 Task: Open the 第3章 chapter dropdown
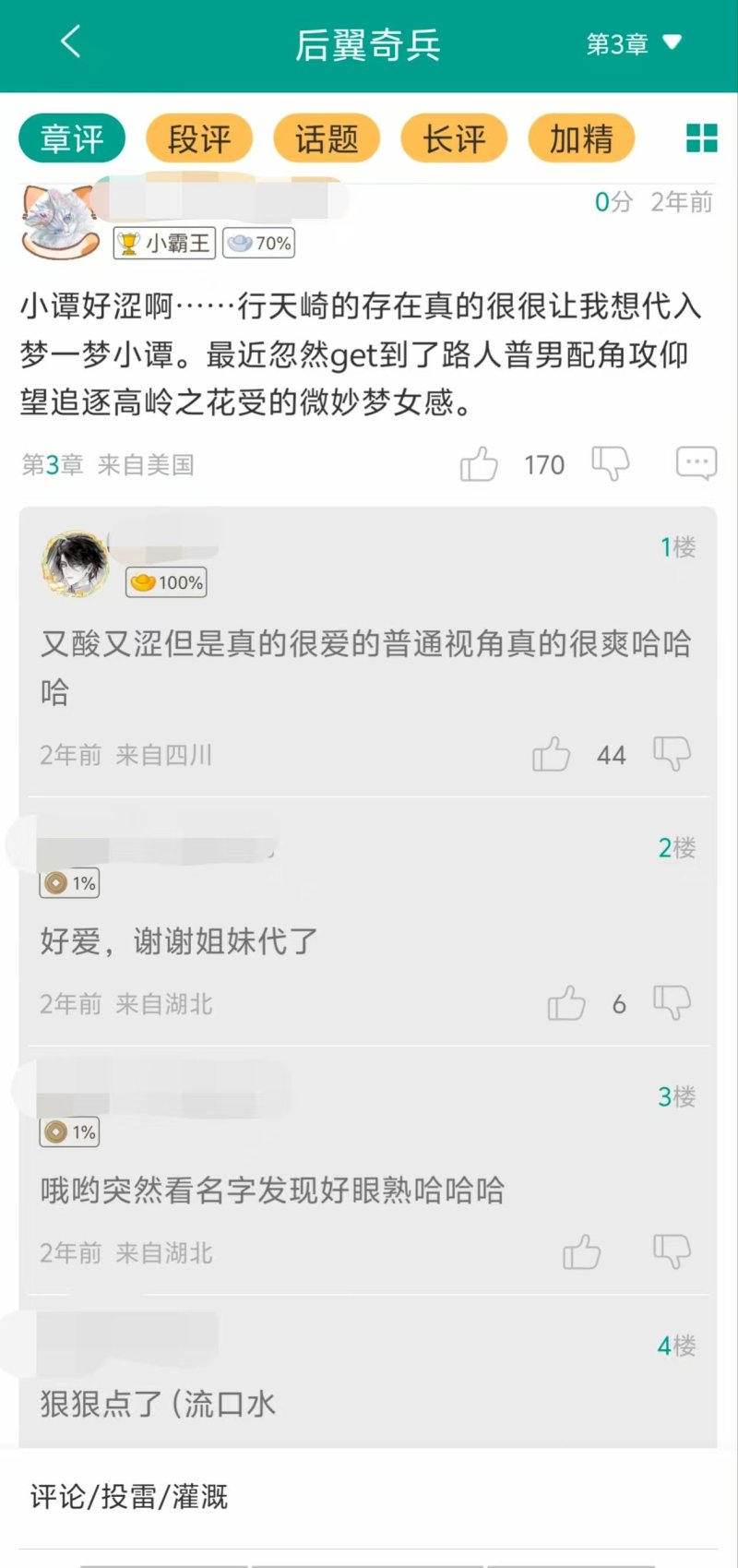[x=634, y=43]
